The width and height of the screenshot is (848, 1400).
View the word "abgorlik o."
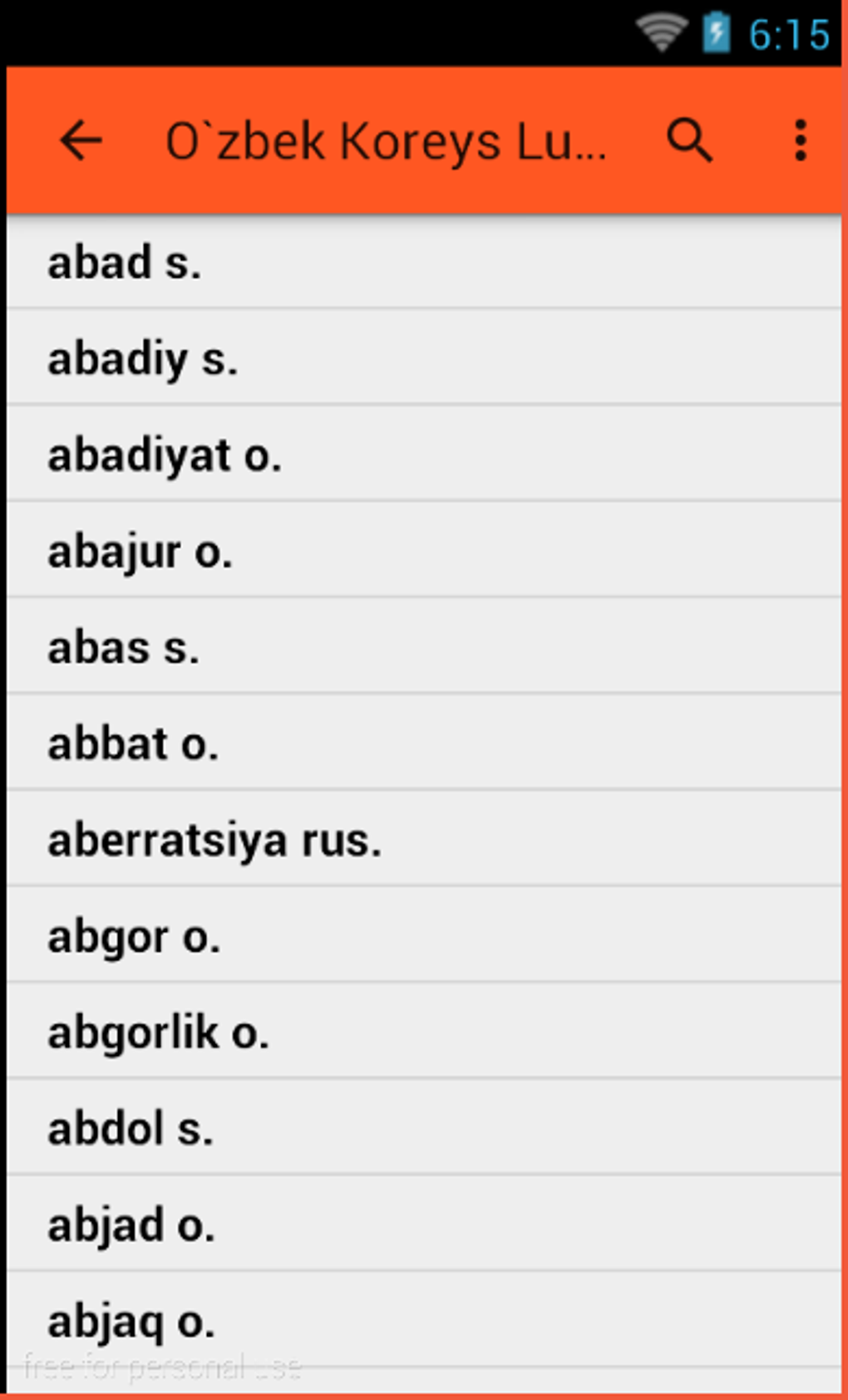coord(158,1033)
